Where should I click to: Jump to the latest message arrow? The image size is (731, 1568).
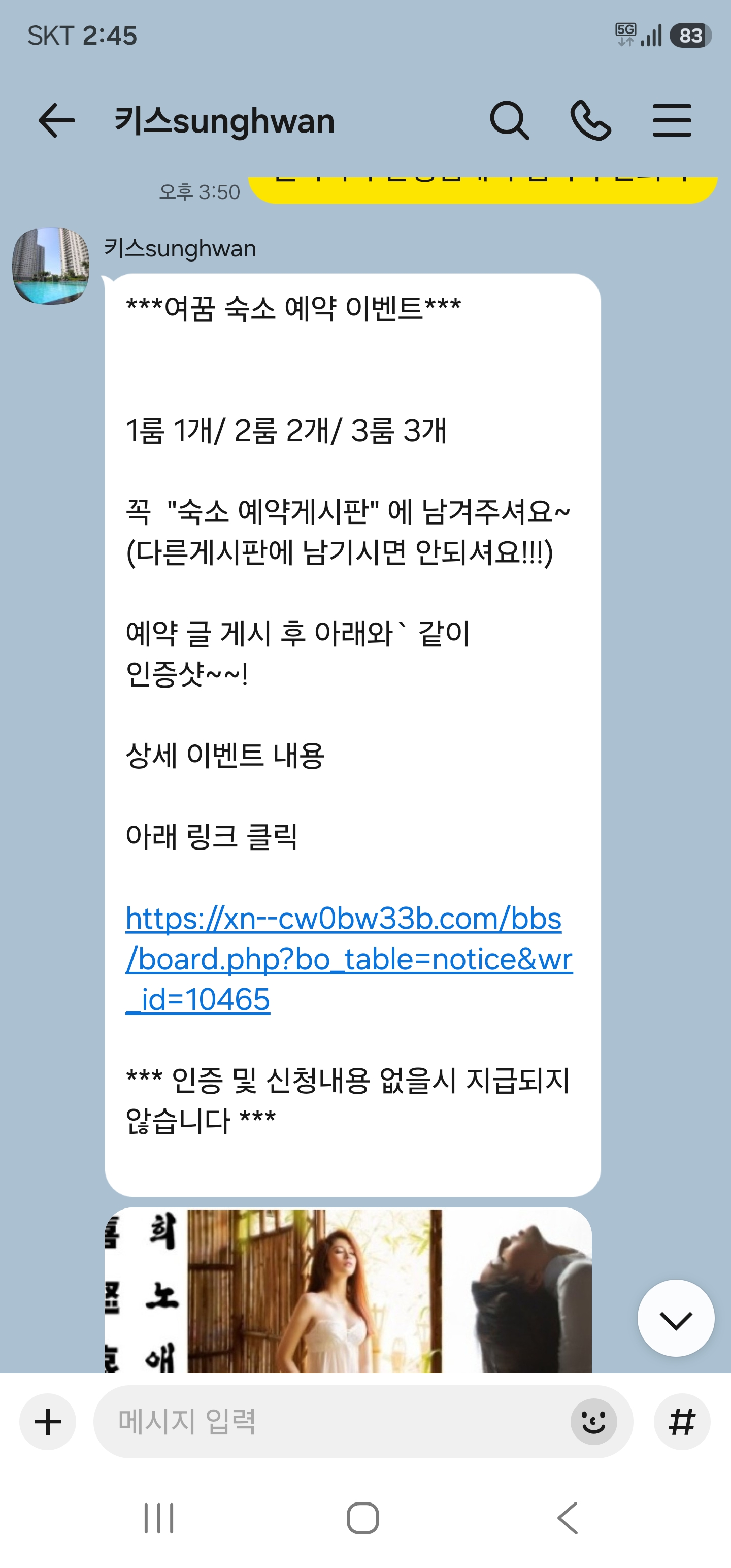click(x=676, y=1318)
